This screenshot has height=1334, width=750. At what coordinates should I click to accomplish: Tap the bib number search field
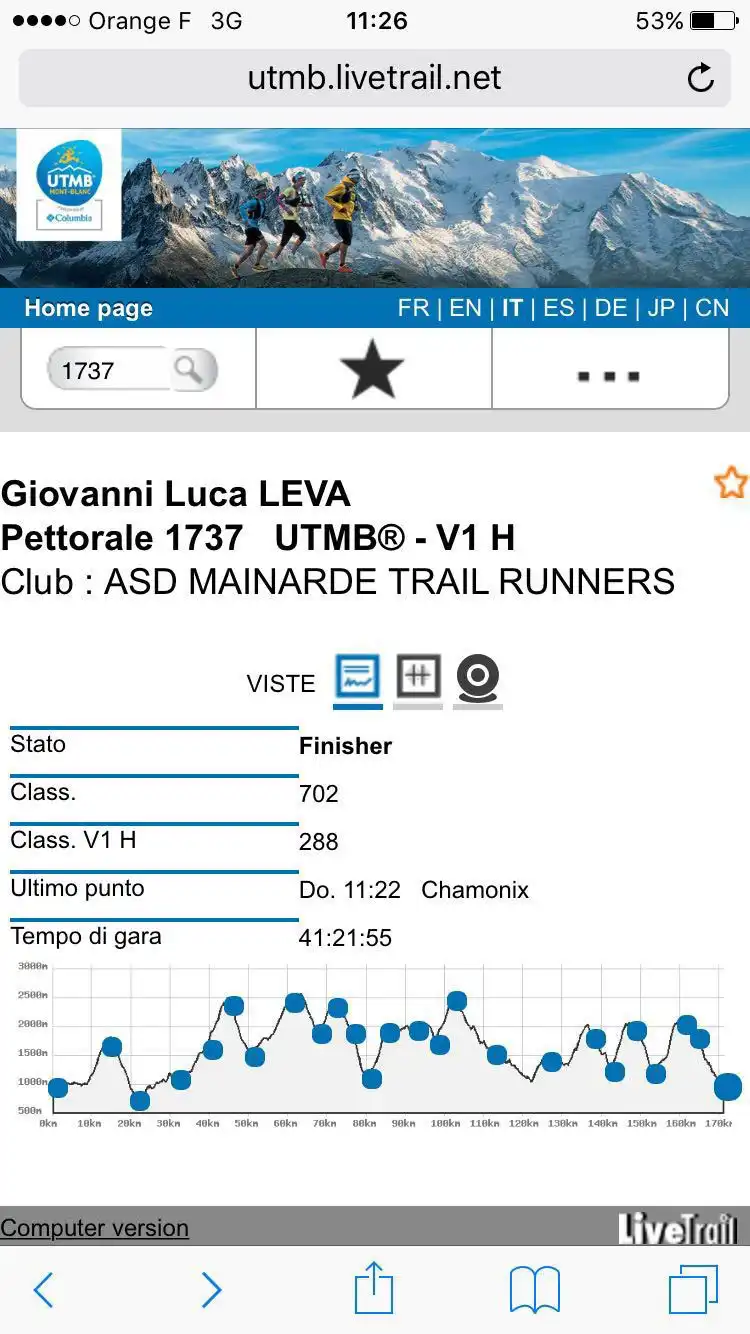click(x=108, y=371)
